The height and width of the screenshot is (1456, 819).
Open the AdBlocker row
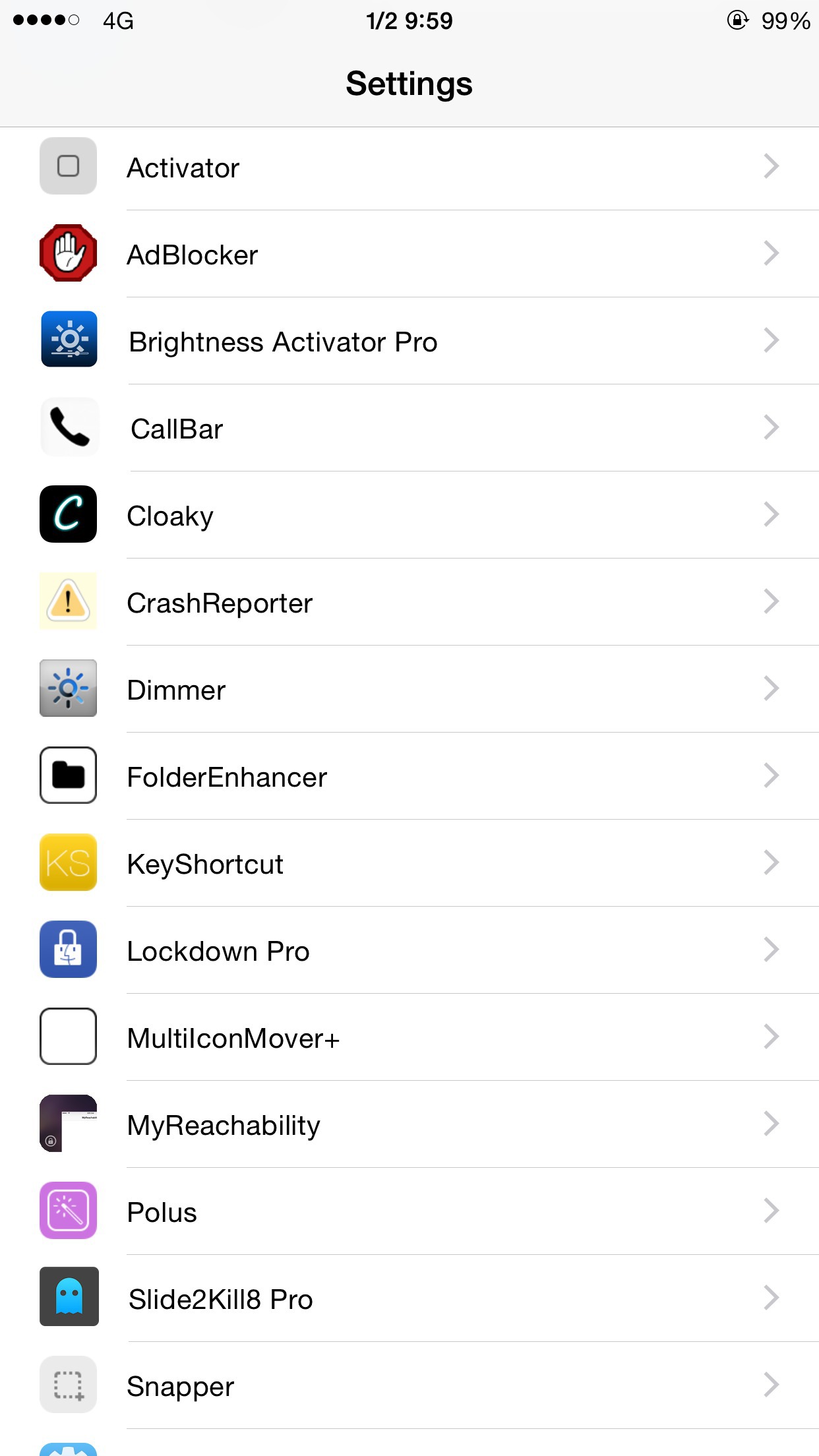tap(409, 254)
